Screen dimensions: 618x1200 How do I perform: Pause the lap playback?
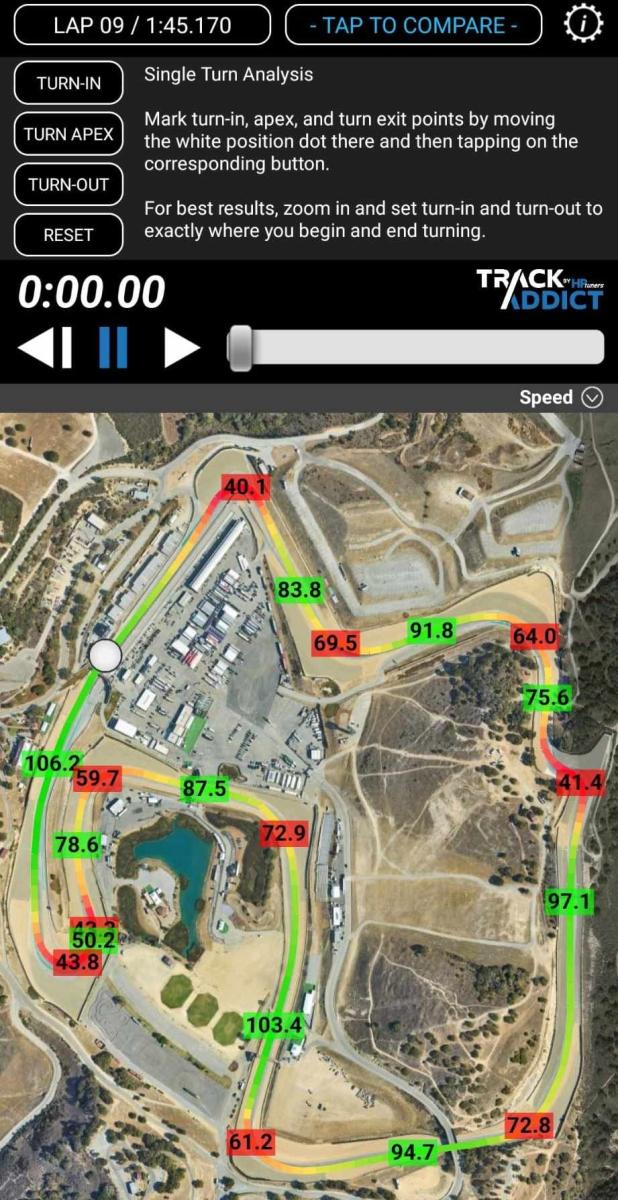(x=113, y=347)
